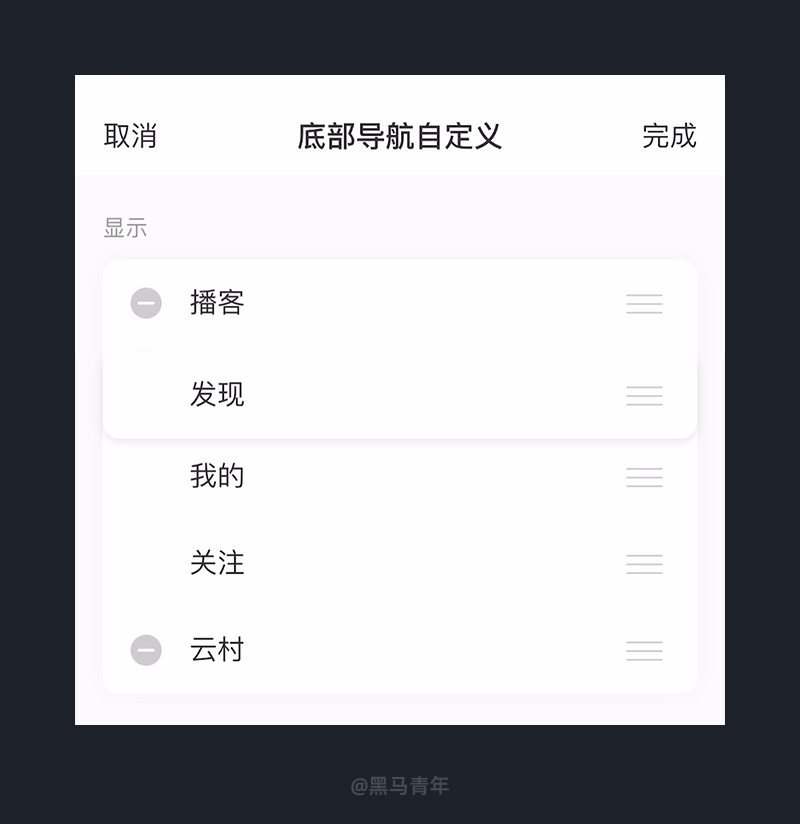Click the @黑马青年 watermark text
The width and height of the screenshot is (800, 824).
(x=400, y=786)
